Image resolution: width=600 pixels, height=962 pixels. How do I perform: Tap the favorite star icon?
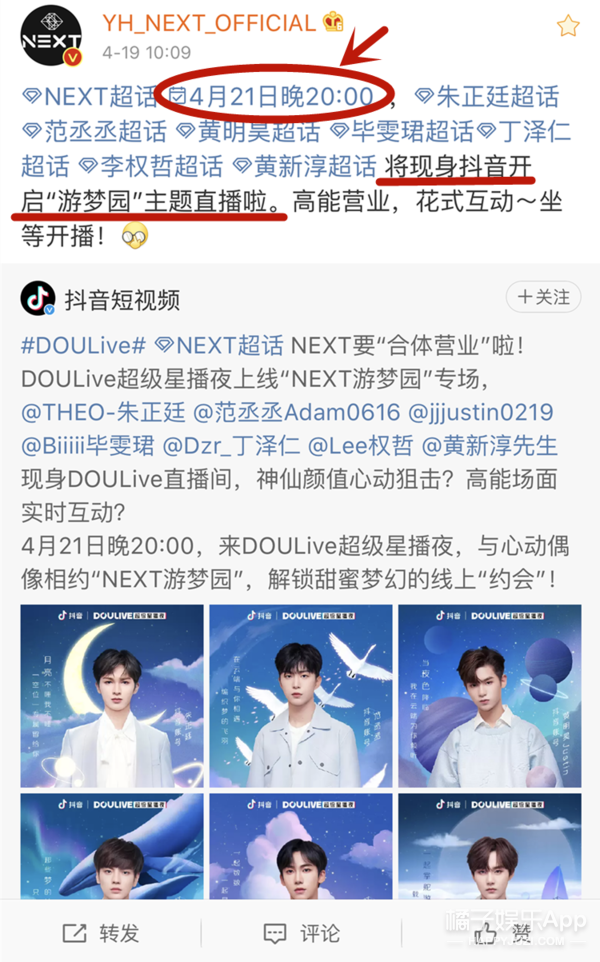point(568,27)
